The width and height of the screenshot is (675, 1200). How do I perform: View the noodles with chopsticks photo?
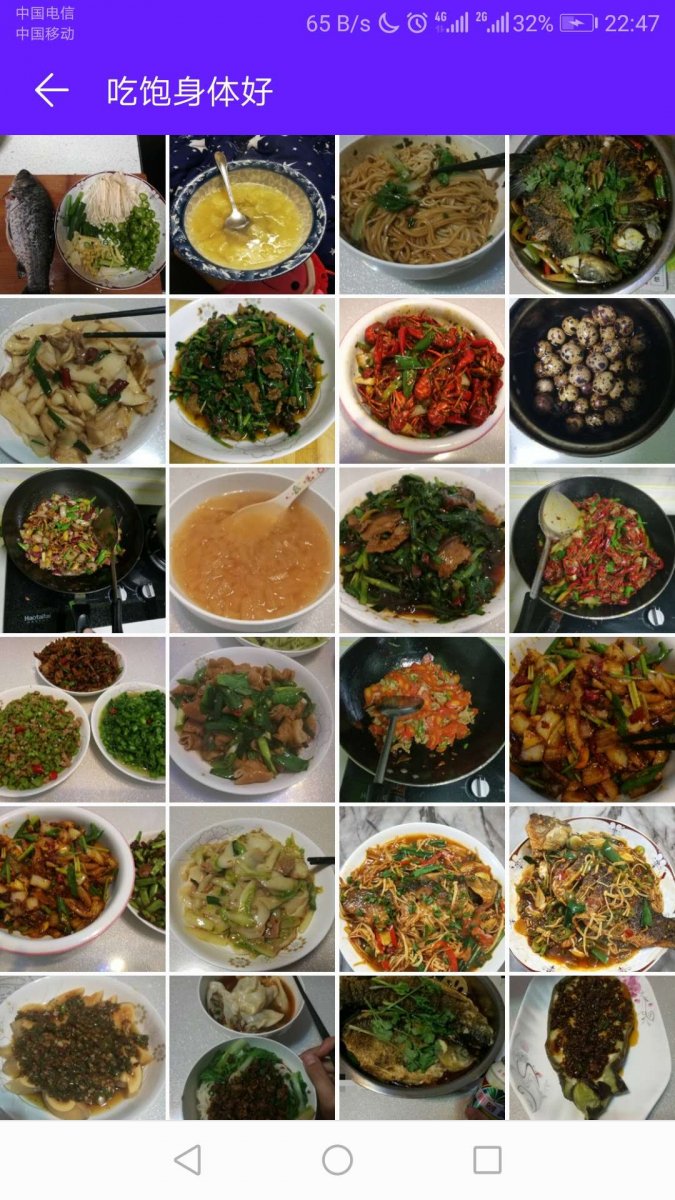click(422, 214)
